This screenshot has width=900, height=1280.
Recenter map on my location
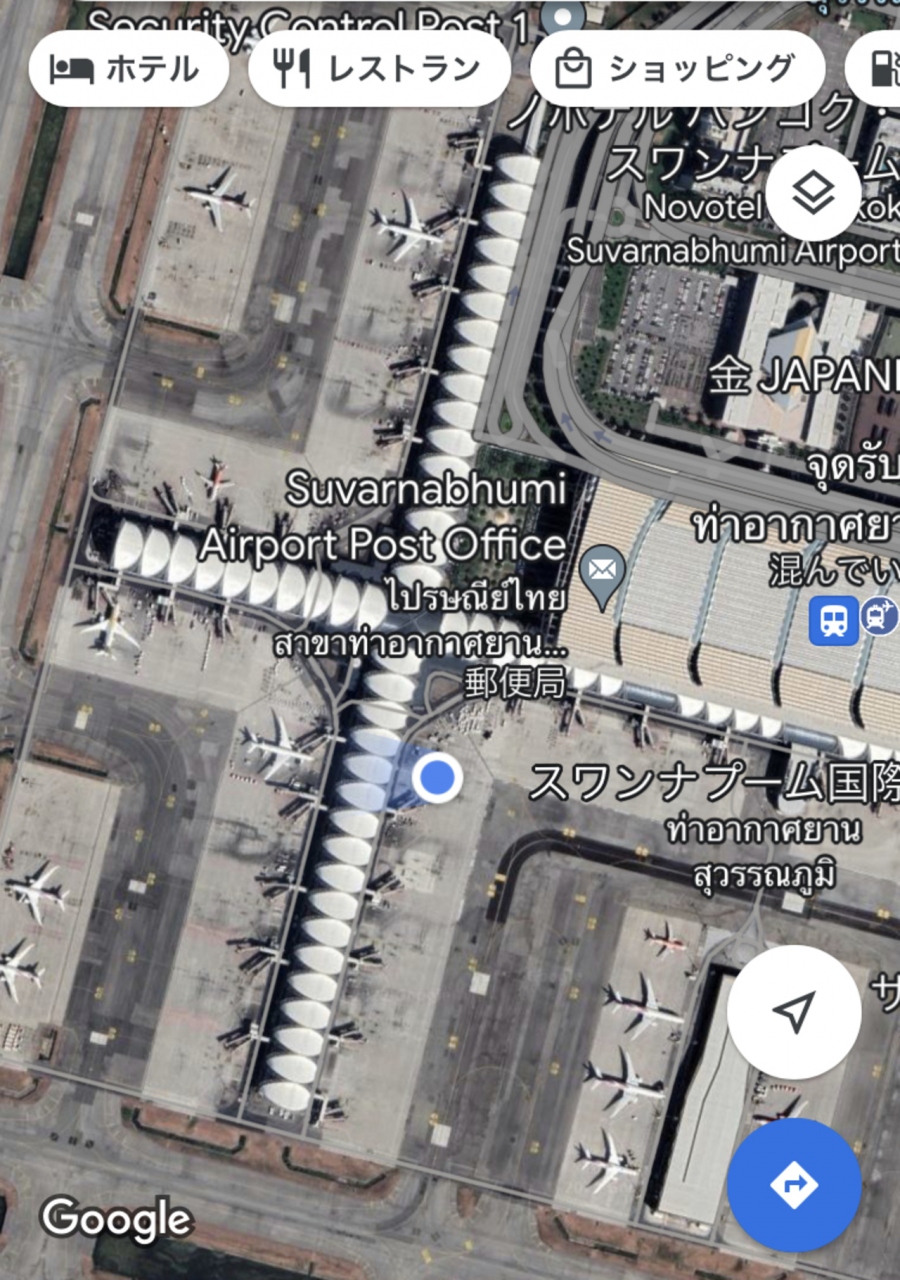(x=793, y=1012)
